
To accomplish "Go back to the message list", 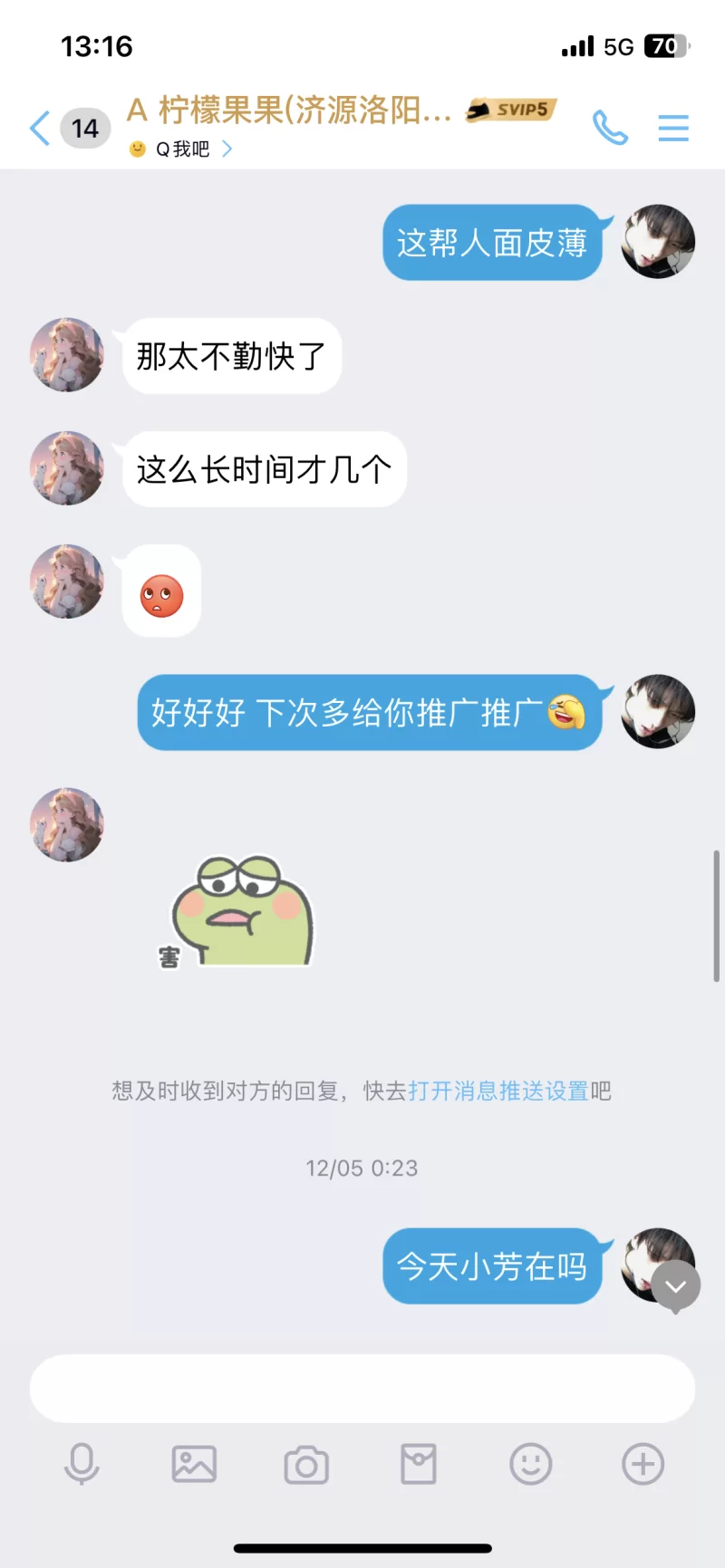I will pyautogui.click(x=41, y=129).
